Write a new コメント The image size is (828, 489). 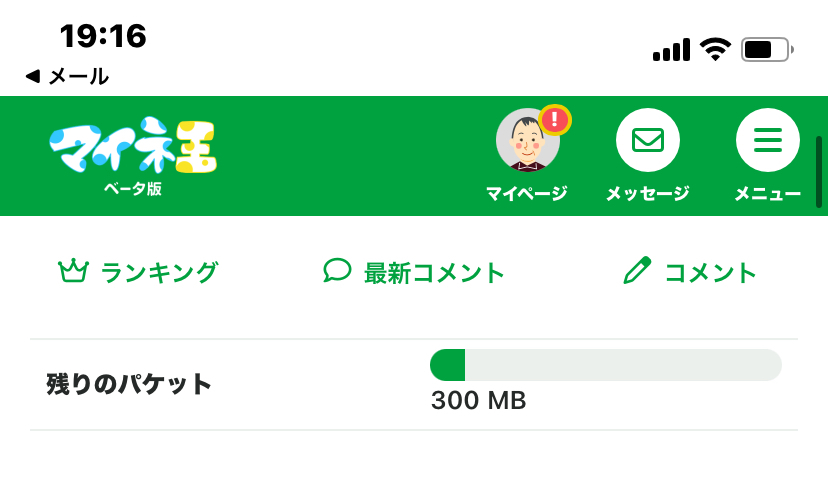tap(690, 272)
